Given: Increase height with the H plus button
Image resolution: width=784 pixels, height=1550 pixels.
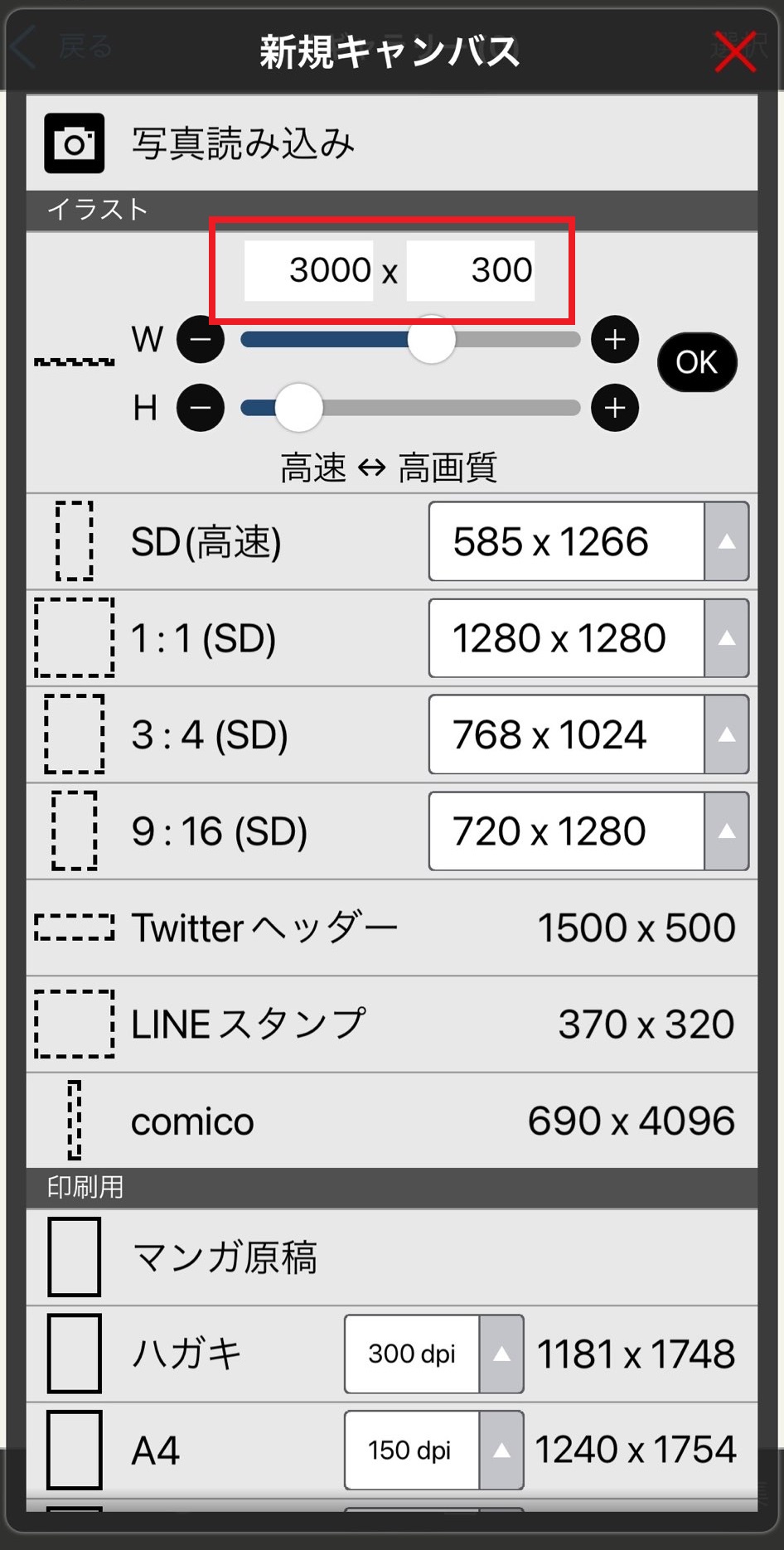Looking at the screenshot, I should click(x=614, y=408).
